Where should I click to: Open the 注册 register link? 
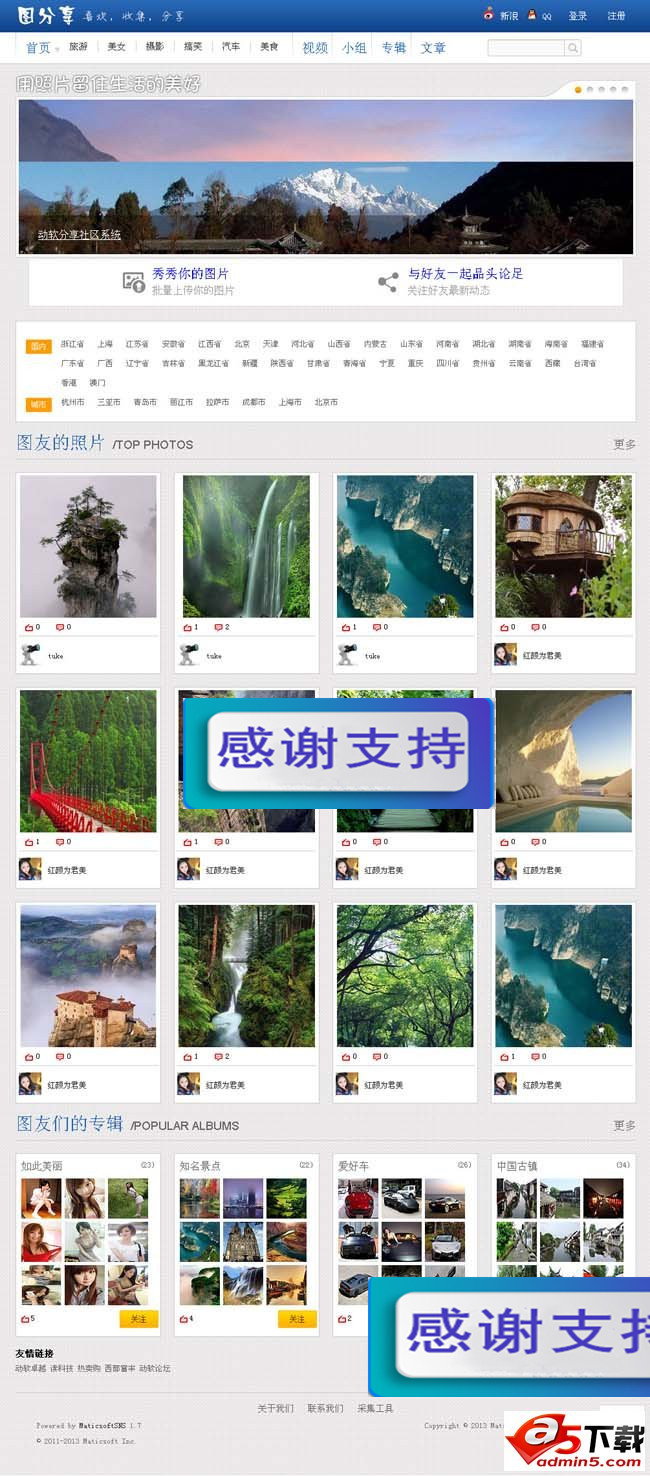pyautogui.click(x=616, y=16)
